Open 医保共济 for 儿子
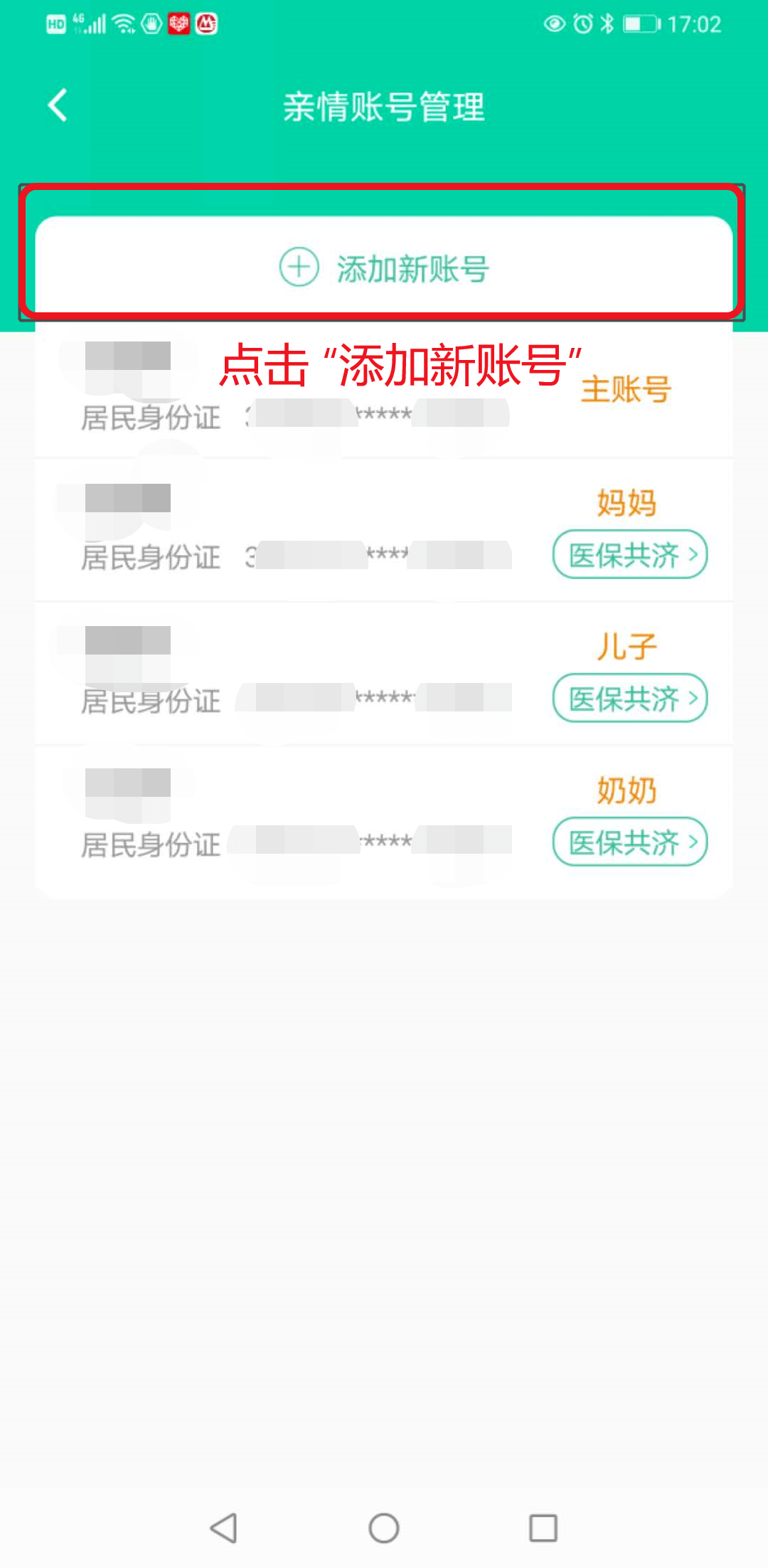Image resolution: width=768 pixels, height=1568 pixels. (x=629, y=699)
